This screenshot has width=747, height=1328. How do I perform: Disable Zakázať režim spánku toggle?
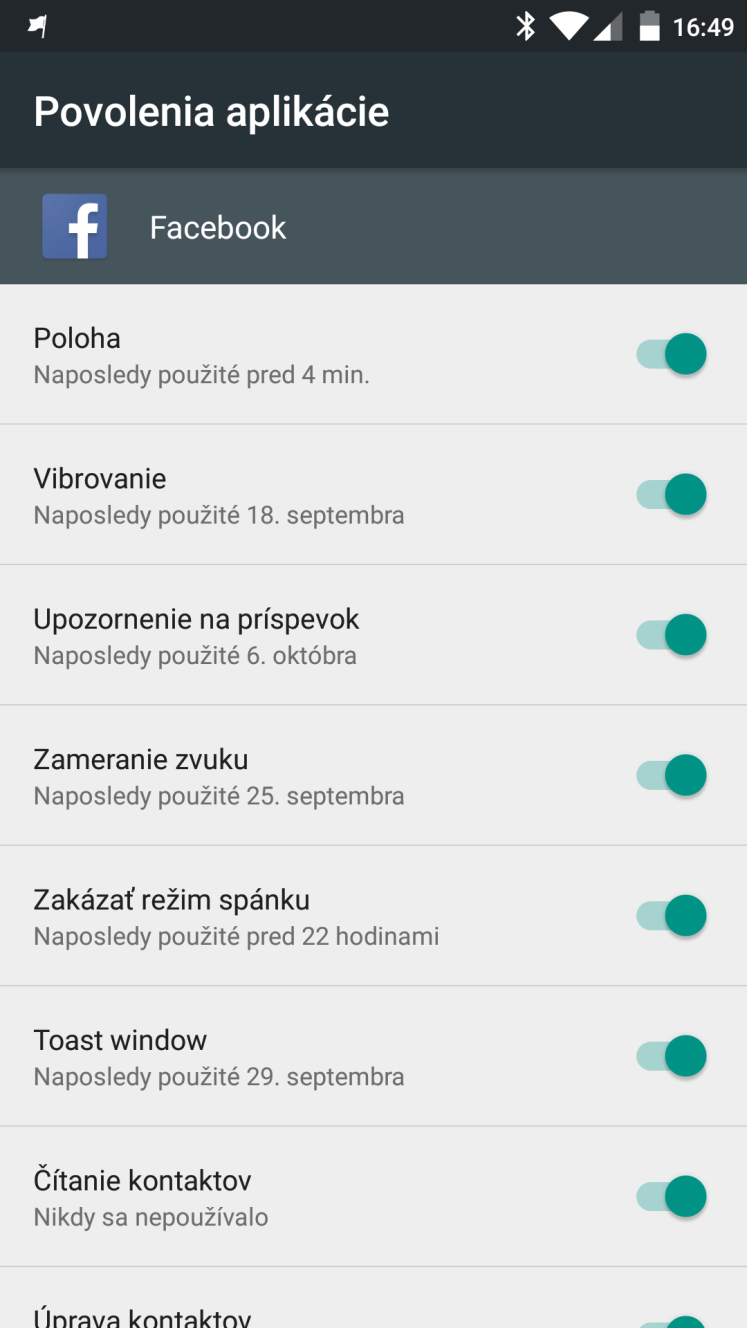[x=671, y=916]
